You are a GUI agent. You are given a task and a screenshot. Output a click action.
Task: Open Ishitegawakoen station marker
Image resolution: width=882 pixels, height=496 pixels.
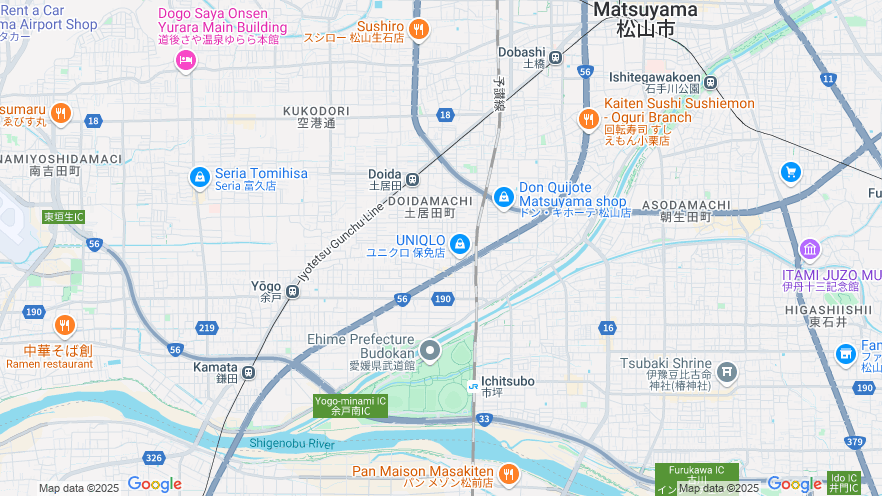(x=709, y=82)
